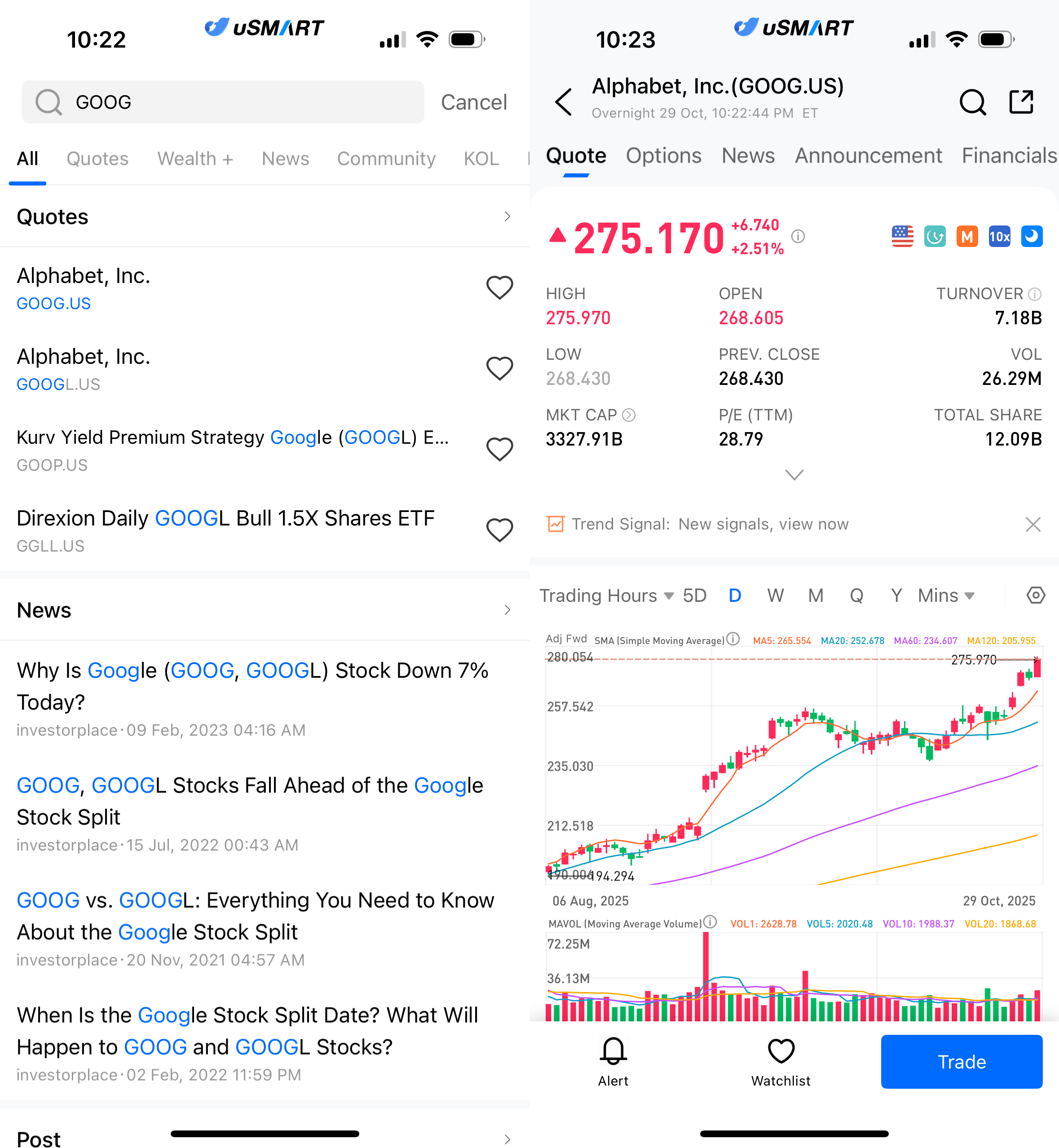1059x1148 pixels.
Task: Select the W weekly chart interval
Action: (775, 596)
